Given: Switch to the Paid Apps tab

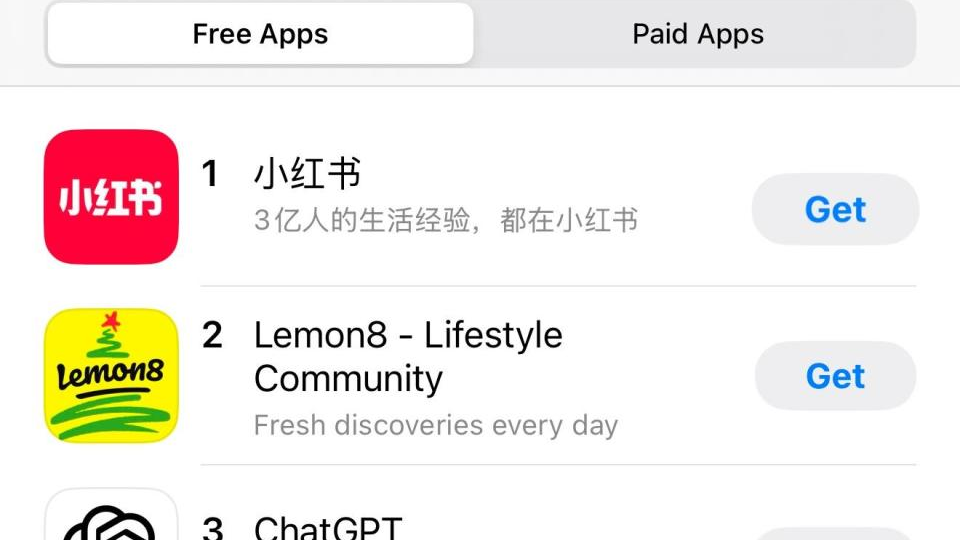Looking at the screenshot, I should [x=697, y=34].
